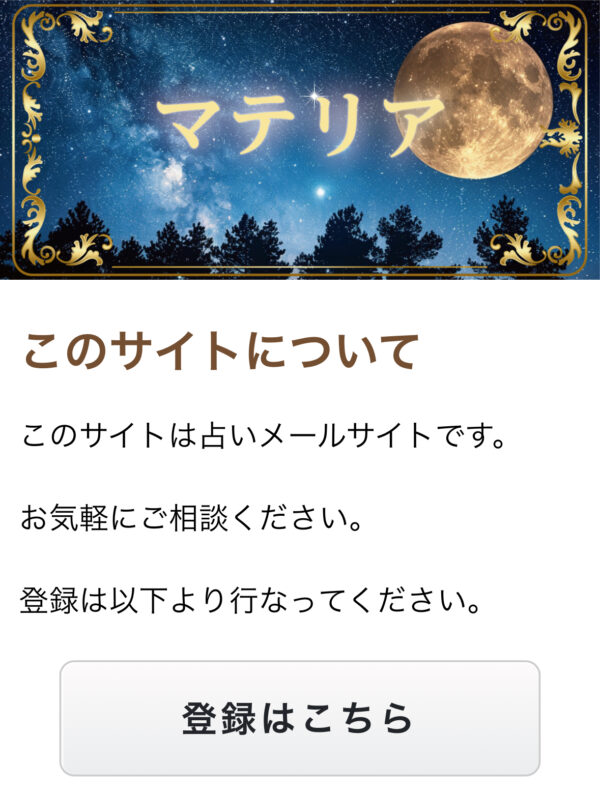Tap the 登録はこちら registration button
Image resolution: width=600 pixels, height=796 pixels.
tap(299, 718)
